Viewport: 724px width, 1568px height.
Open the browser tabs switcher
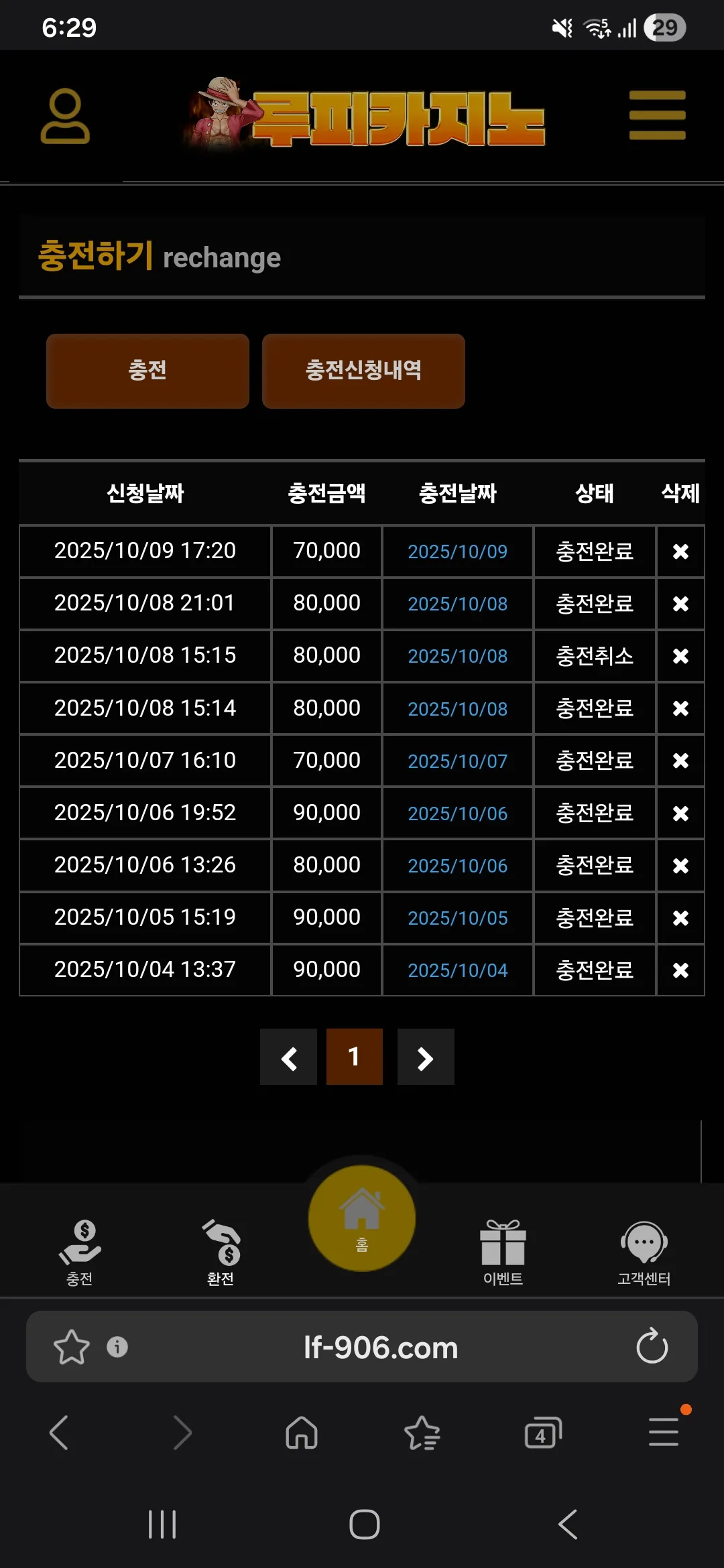pos(543,1433)
